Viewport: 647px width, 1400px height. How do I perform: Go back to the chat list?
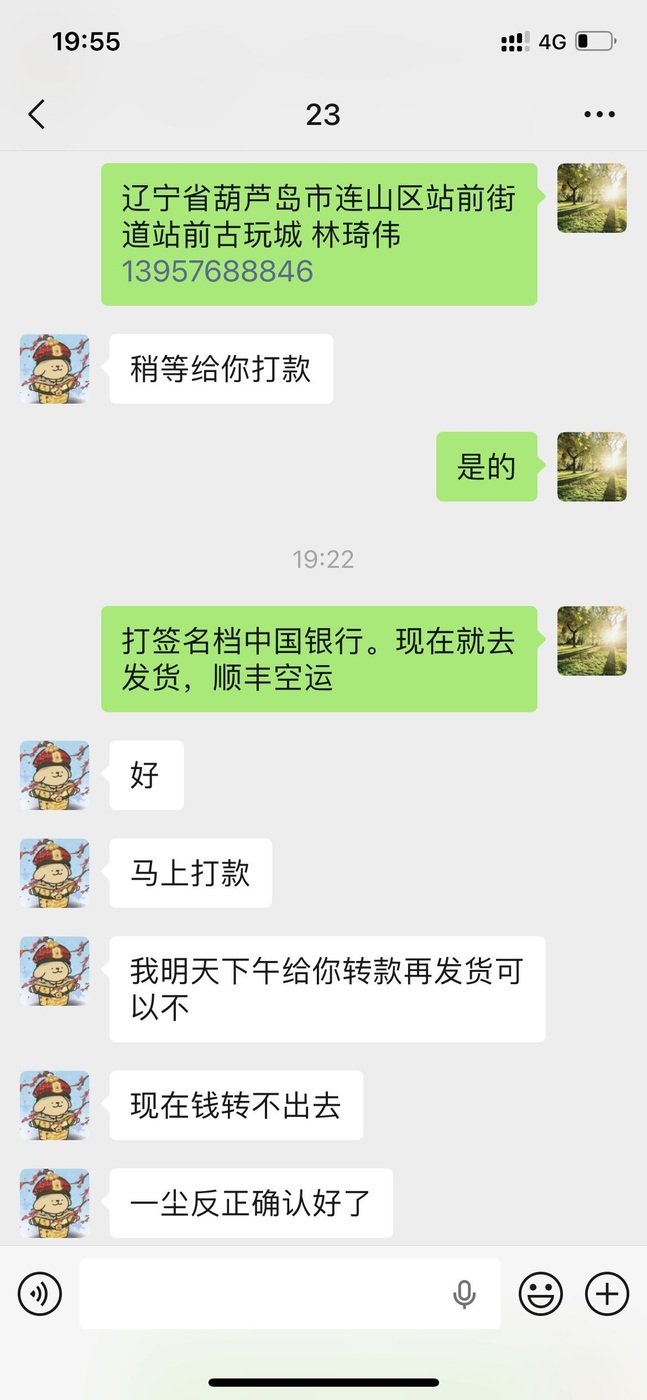coord(37,115)
